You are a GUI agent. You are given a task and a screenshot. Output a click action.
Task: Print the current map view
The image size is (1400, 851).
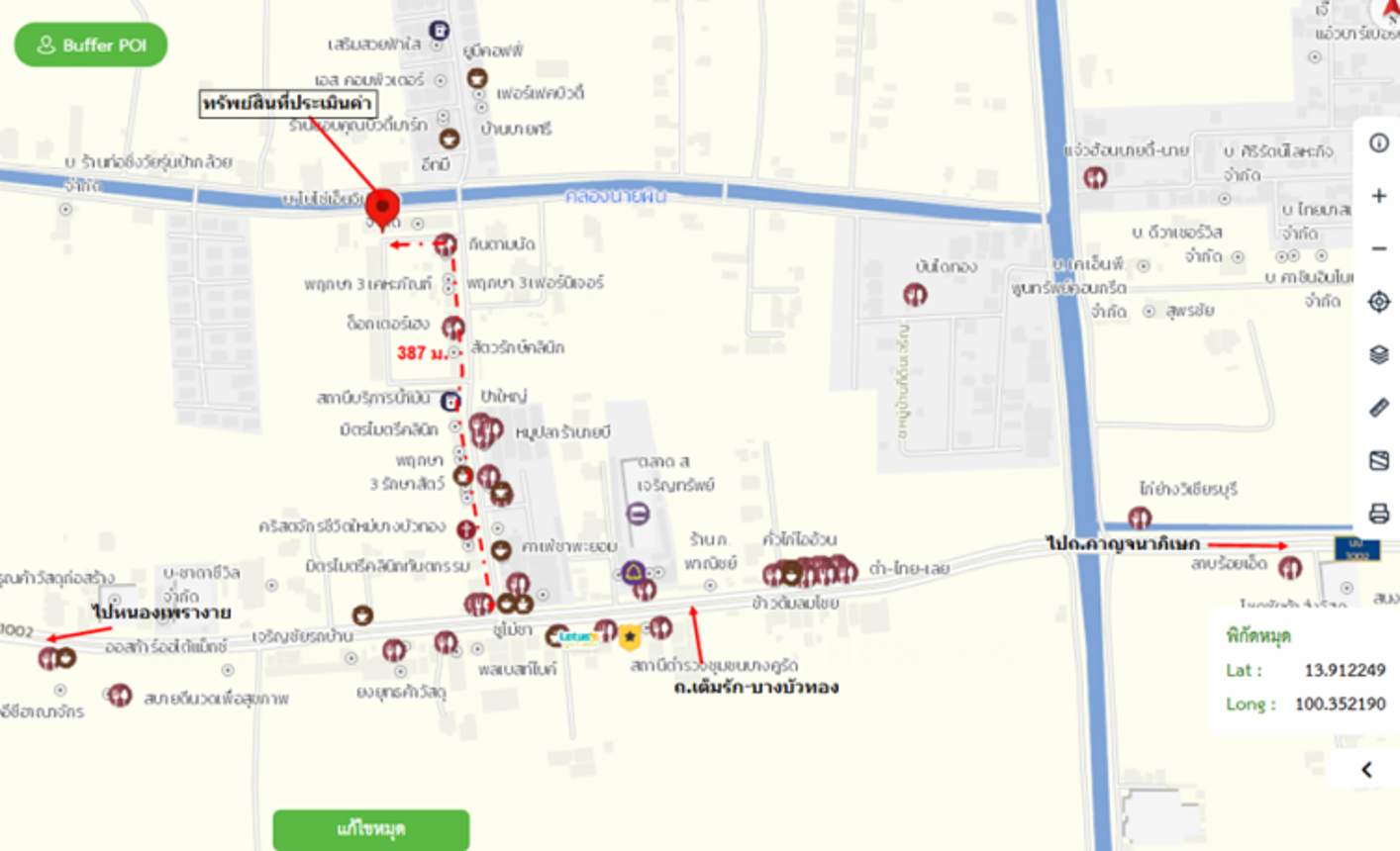[1378, 513]
